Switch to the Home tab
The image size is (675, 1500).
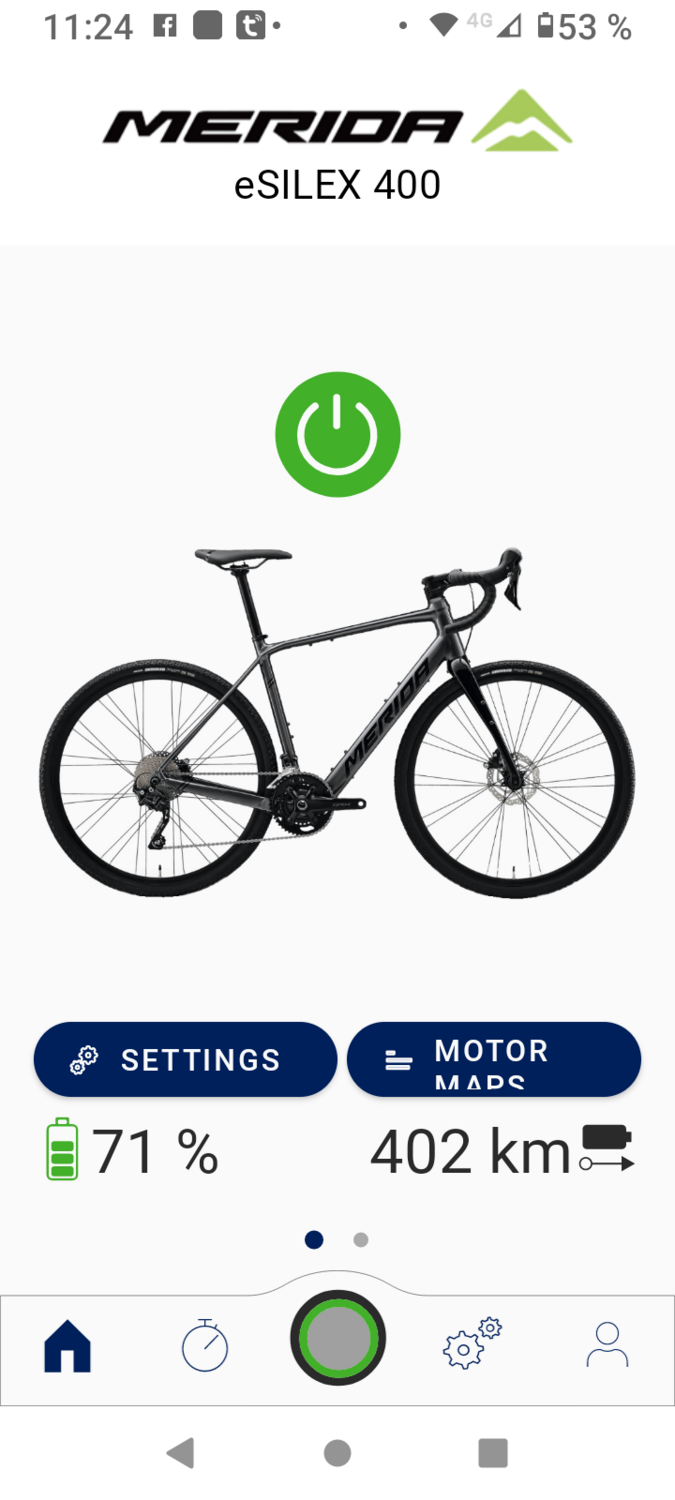coord(67,1346)
